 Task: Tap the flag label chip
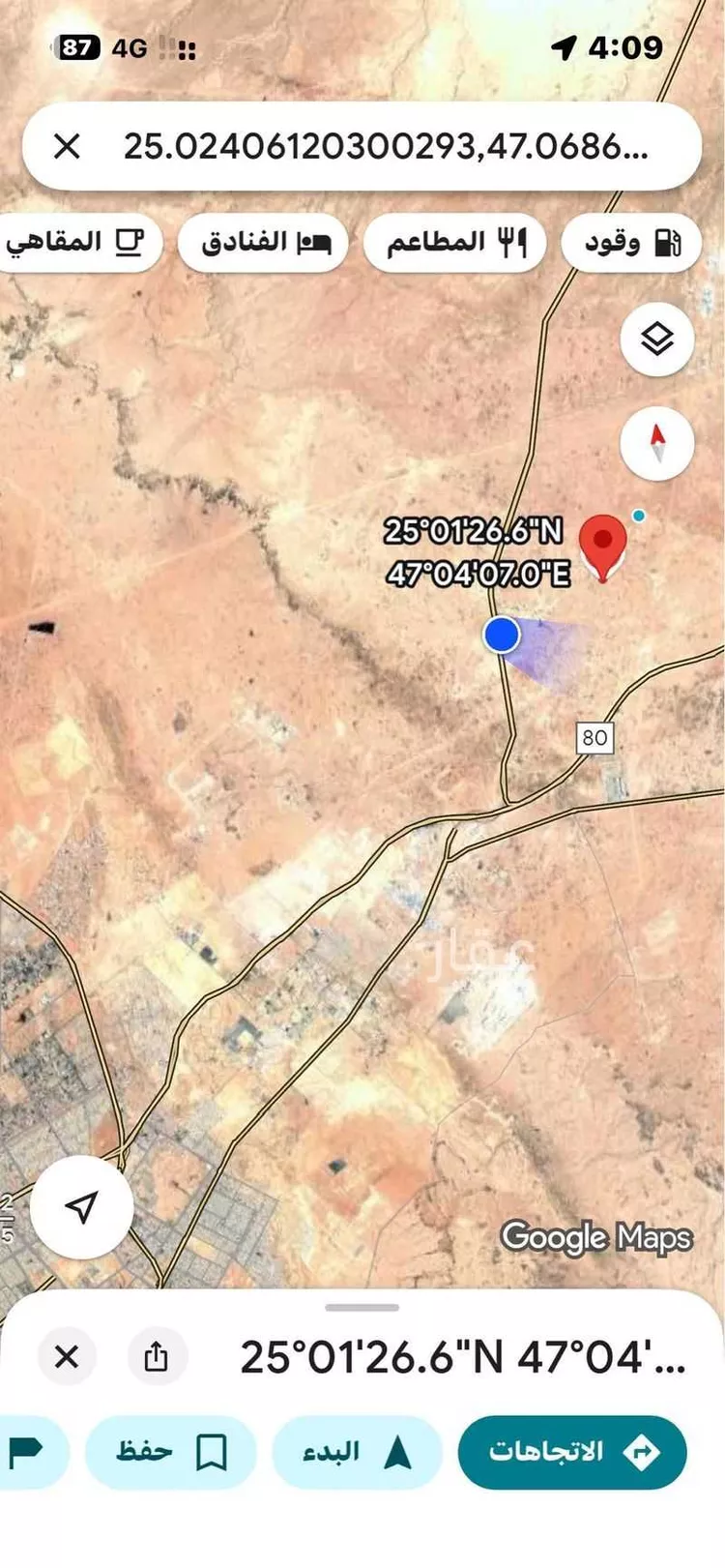click(27, 1451)
